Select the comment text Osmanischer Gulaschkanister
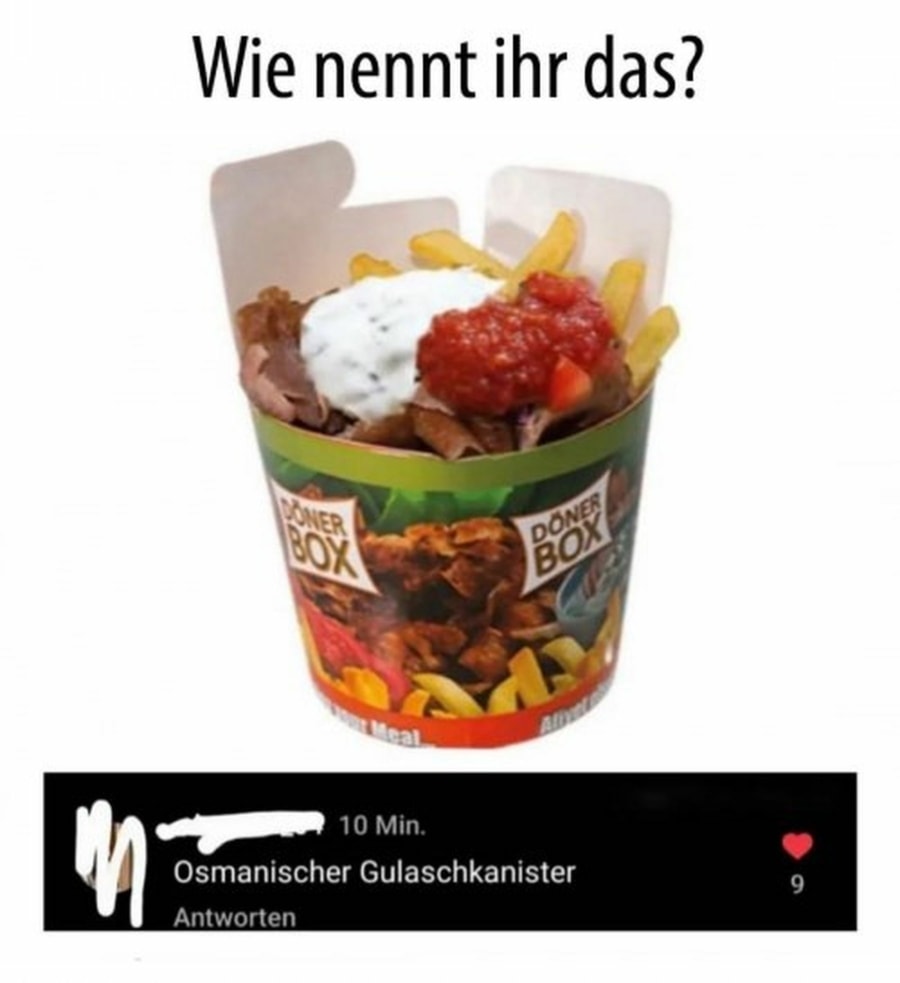Viewport: 900px width, 983px height. 374,871
